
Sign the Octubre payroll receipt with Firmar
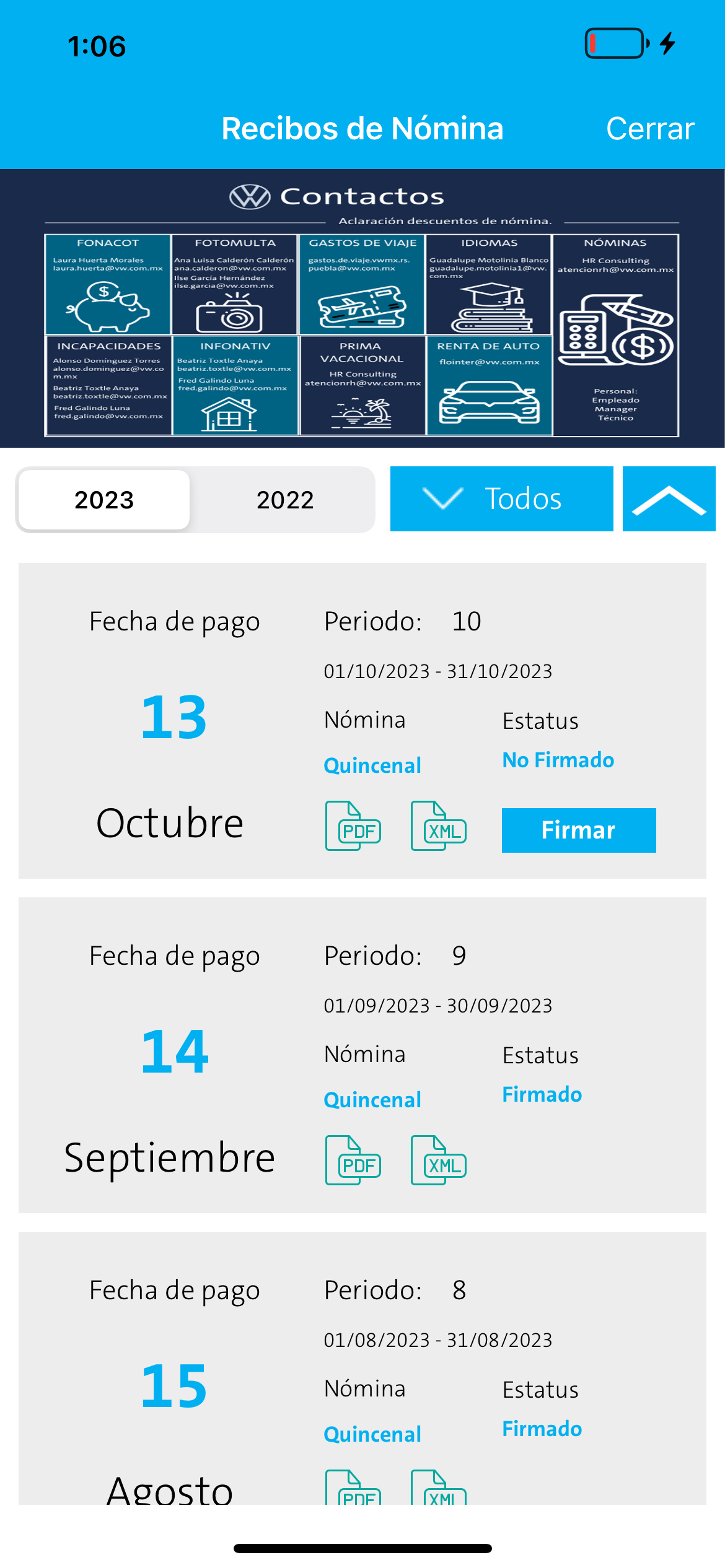tap(578, 830)
